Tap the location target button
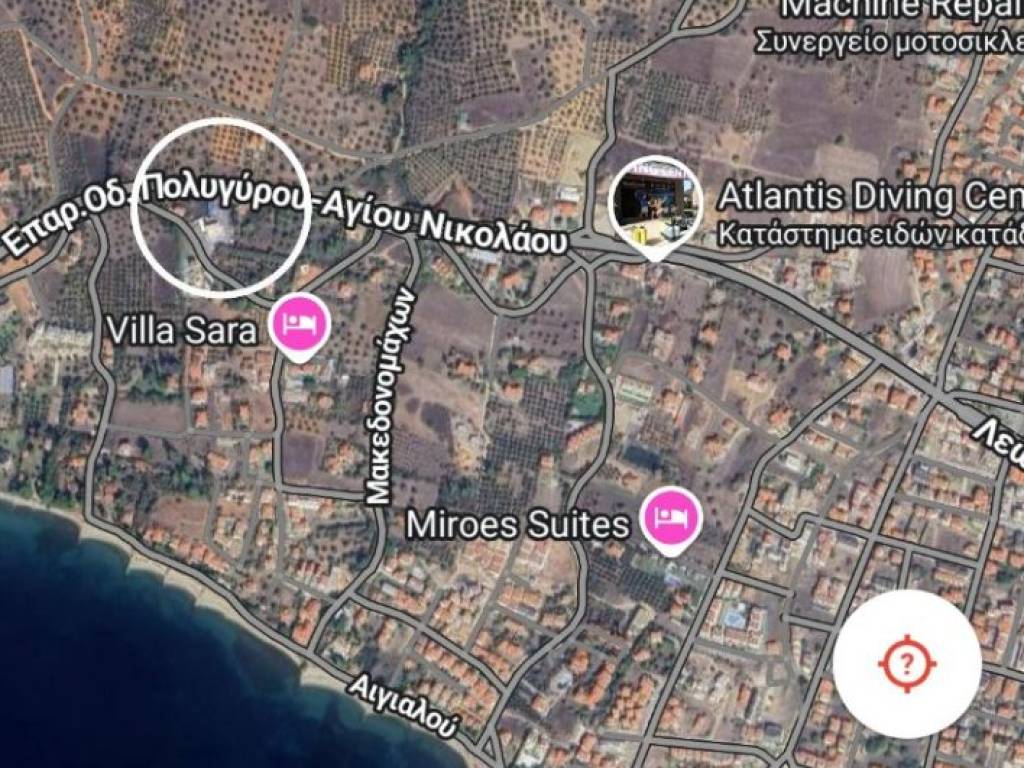The width and height of the screenshot is (1024, 768). point(906,663)
